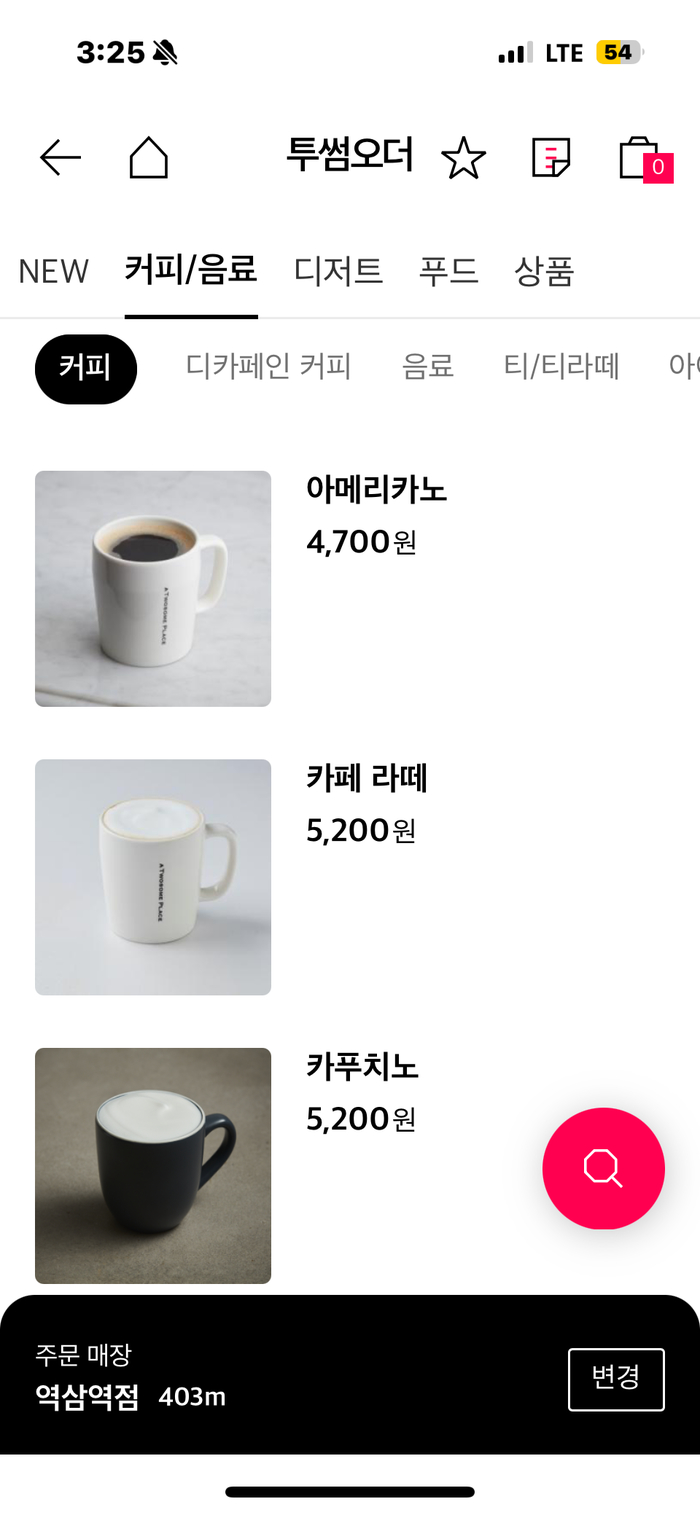This screenshot has width=700, height=1515.
Task: Switch to the 상품 tab
Action: click(544, 271)
